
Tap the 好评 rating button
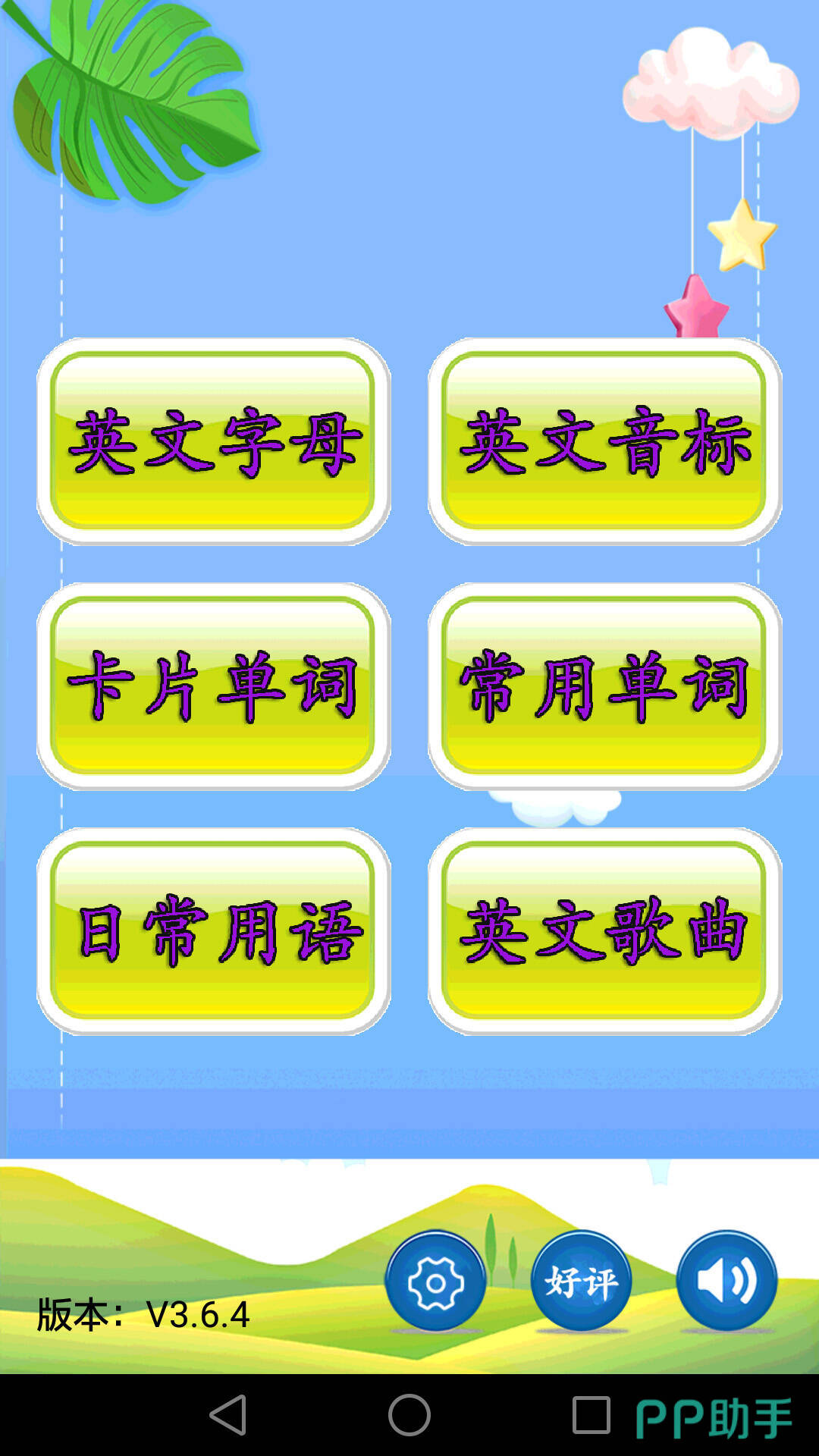(581, 1282)
